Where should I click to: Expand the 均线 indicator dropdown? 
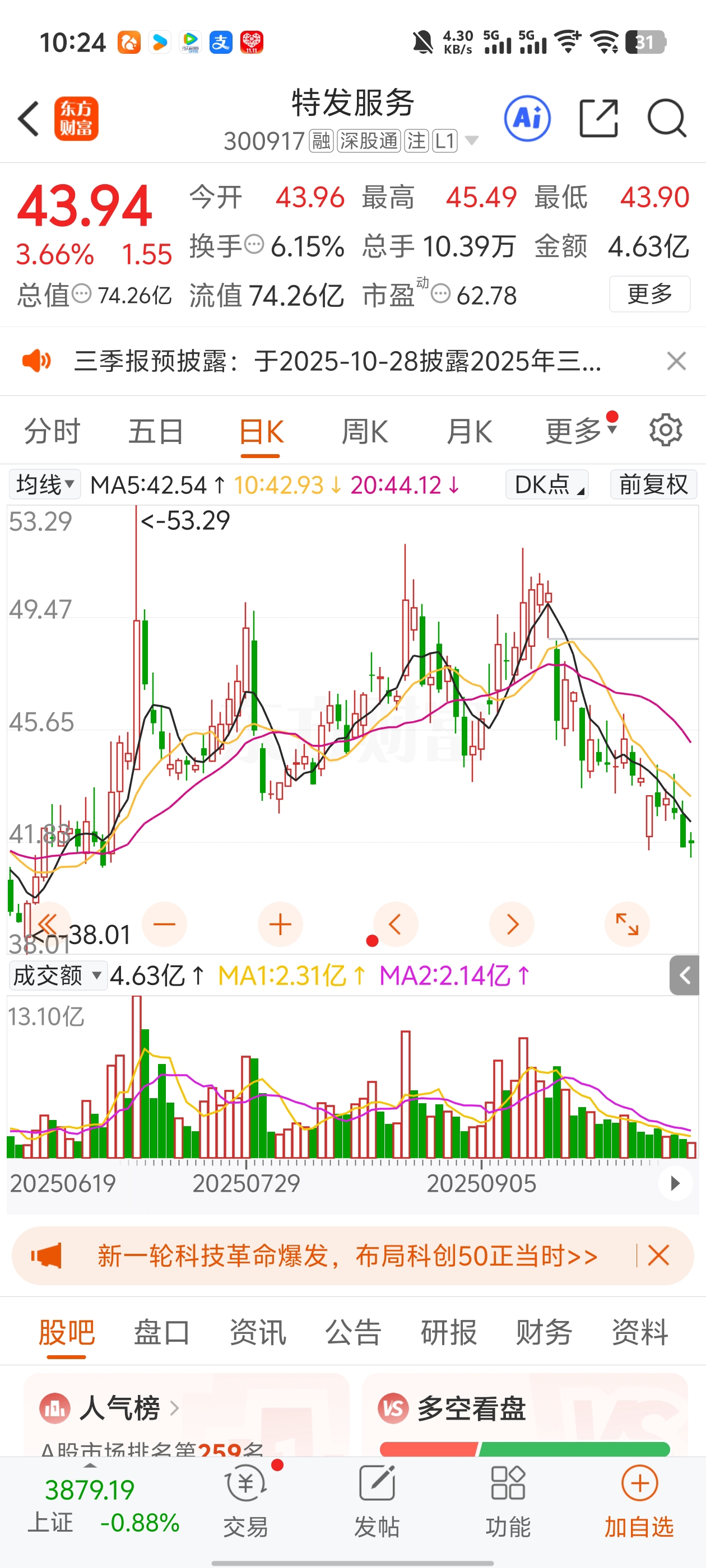(x=45, y=484)
